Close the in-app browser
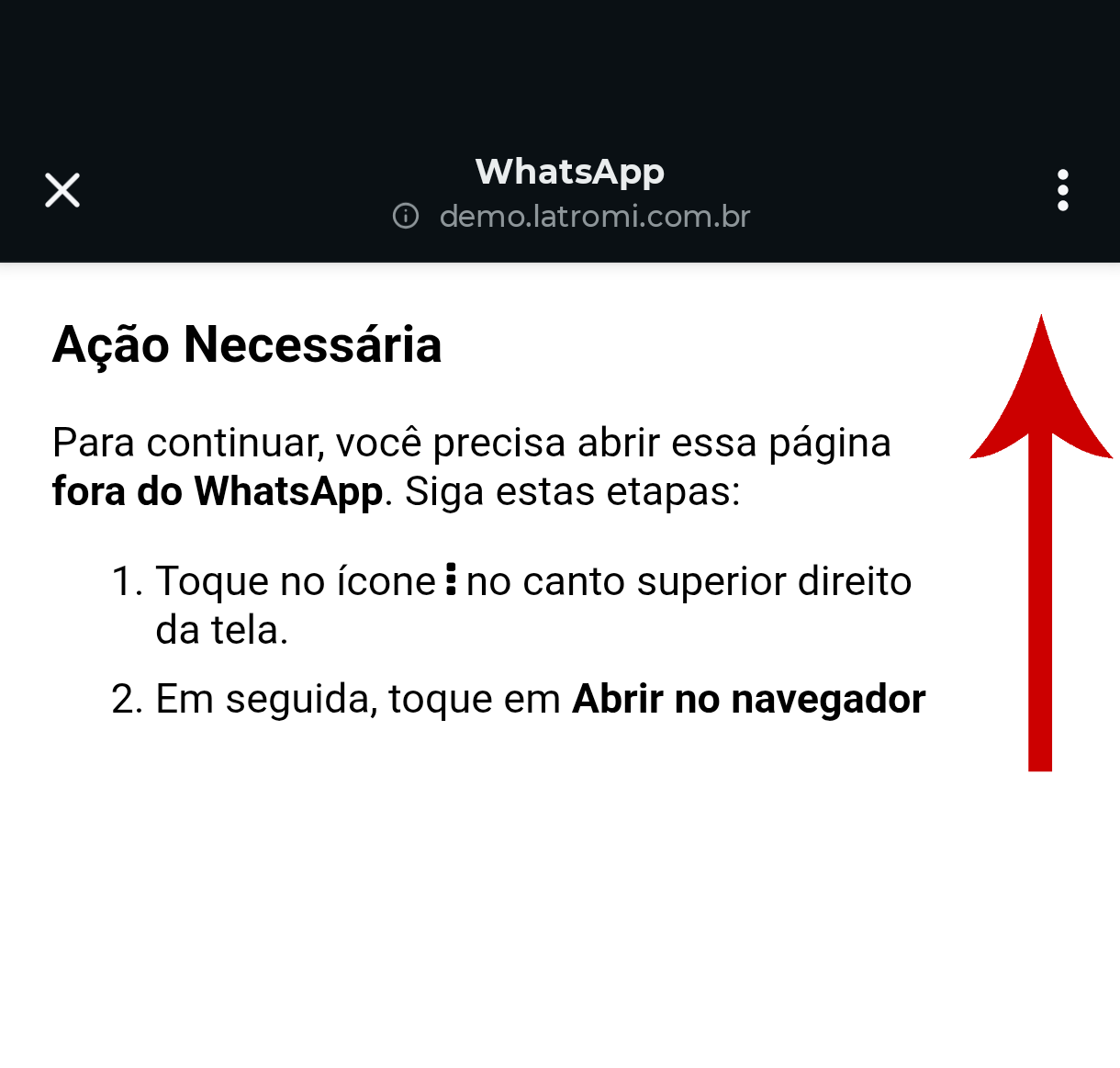Screen dimensions: 1120x1068 62,190
